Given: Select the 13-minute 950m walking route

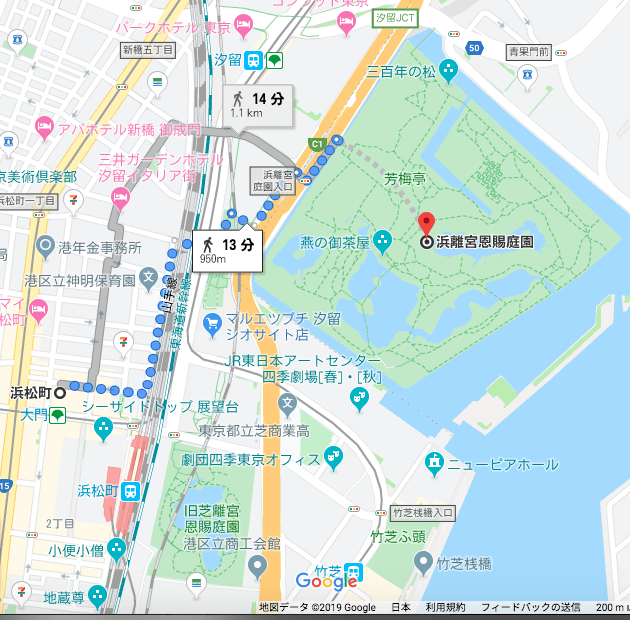Looking at the screenshot, I should (227, 250).
